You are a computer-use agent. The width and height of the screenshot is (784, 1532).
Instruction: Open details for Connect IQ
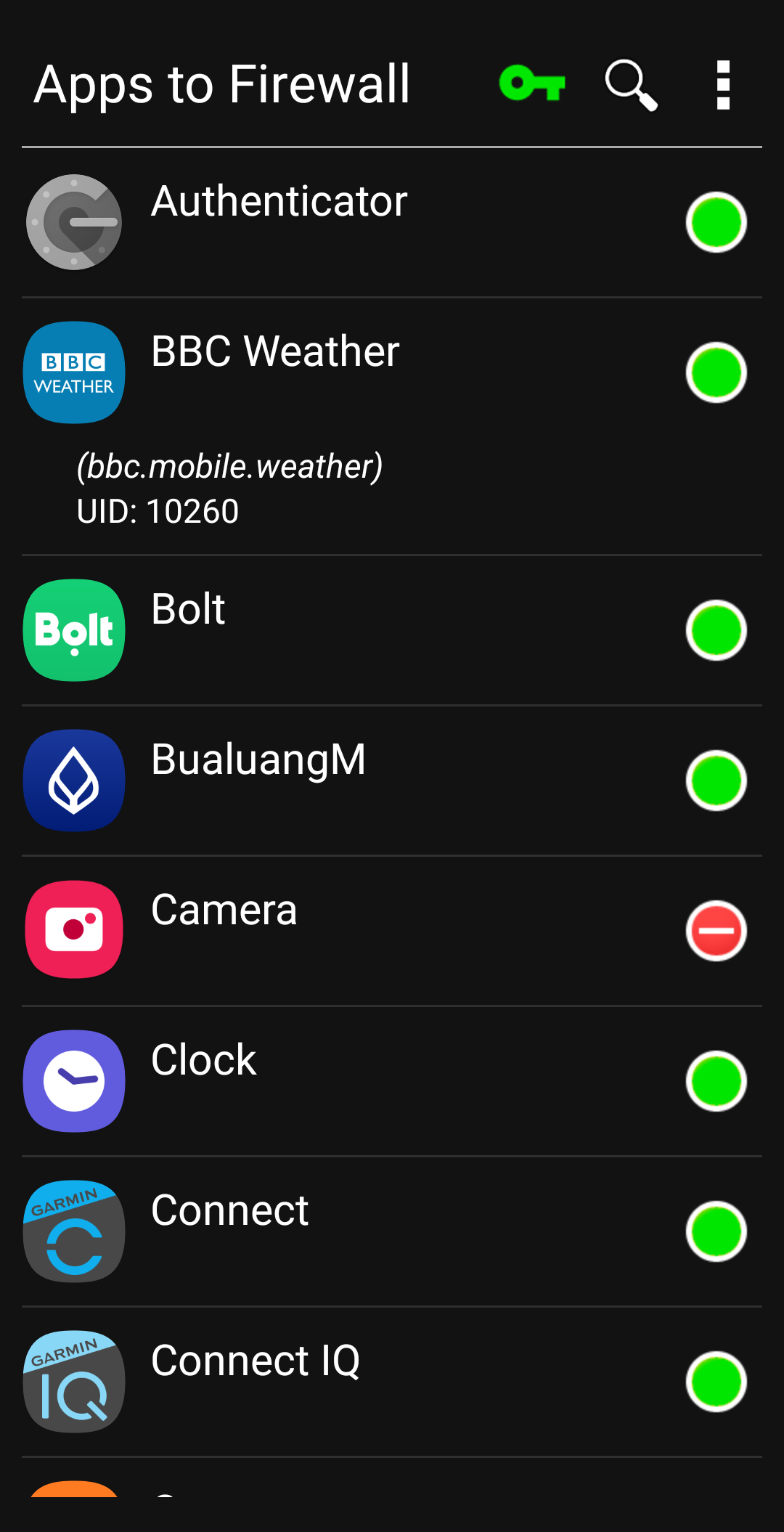coord(255,1361)
